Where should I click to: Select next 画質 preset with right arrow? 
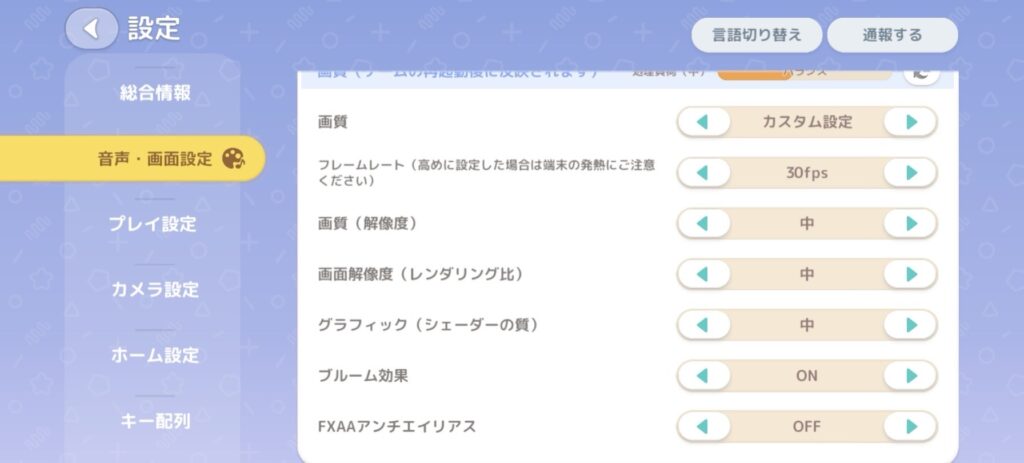click(x=911, y=122)
